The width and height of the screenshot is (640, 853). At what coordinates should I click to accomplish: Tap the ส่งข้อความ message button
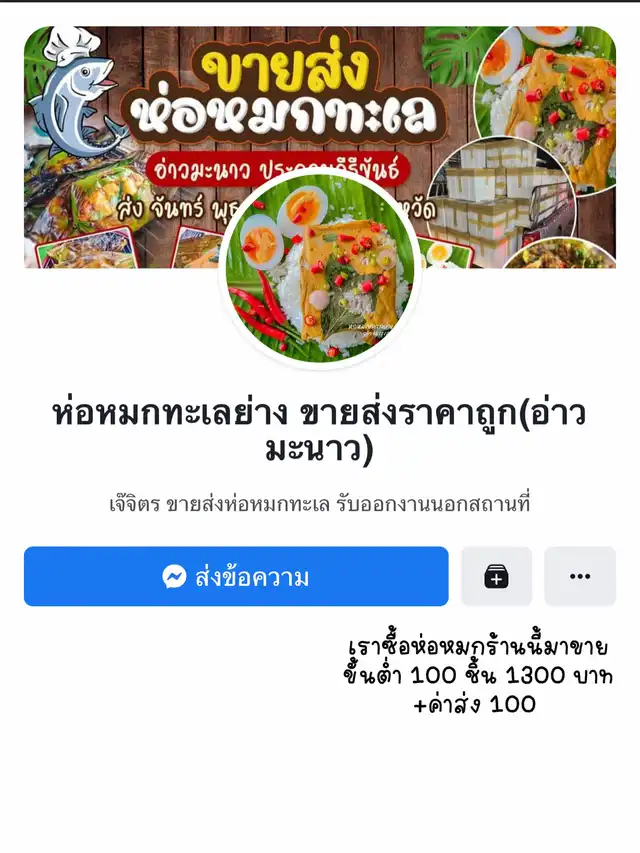[236, 577]
